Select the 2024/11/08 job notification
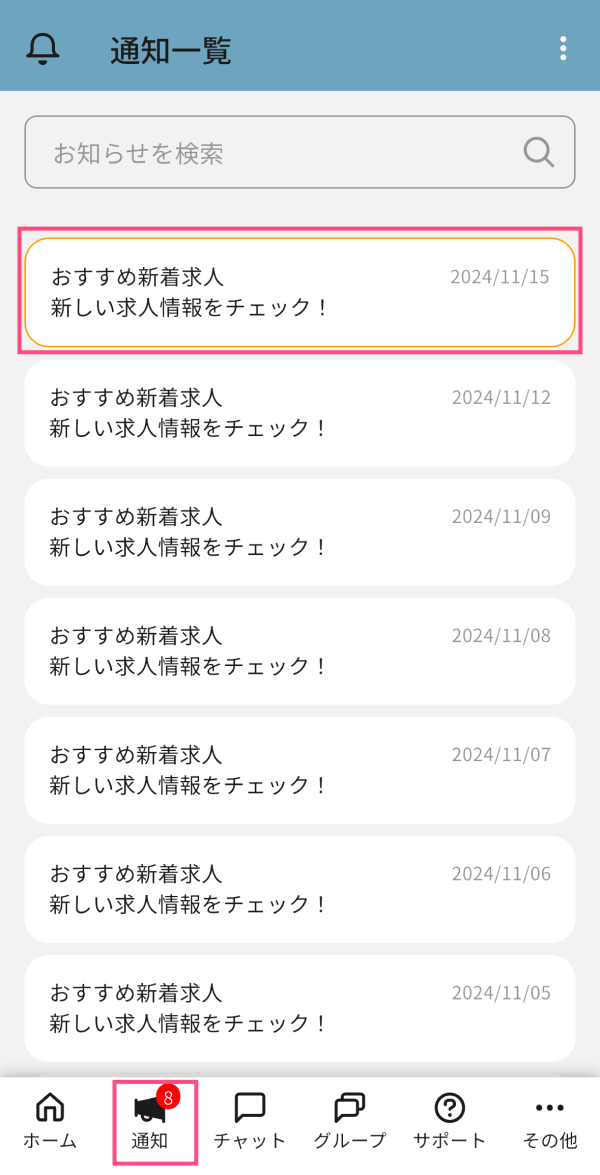Screen dimensions: 600x1175 pos(300,651)
